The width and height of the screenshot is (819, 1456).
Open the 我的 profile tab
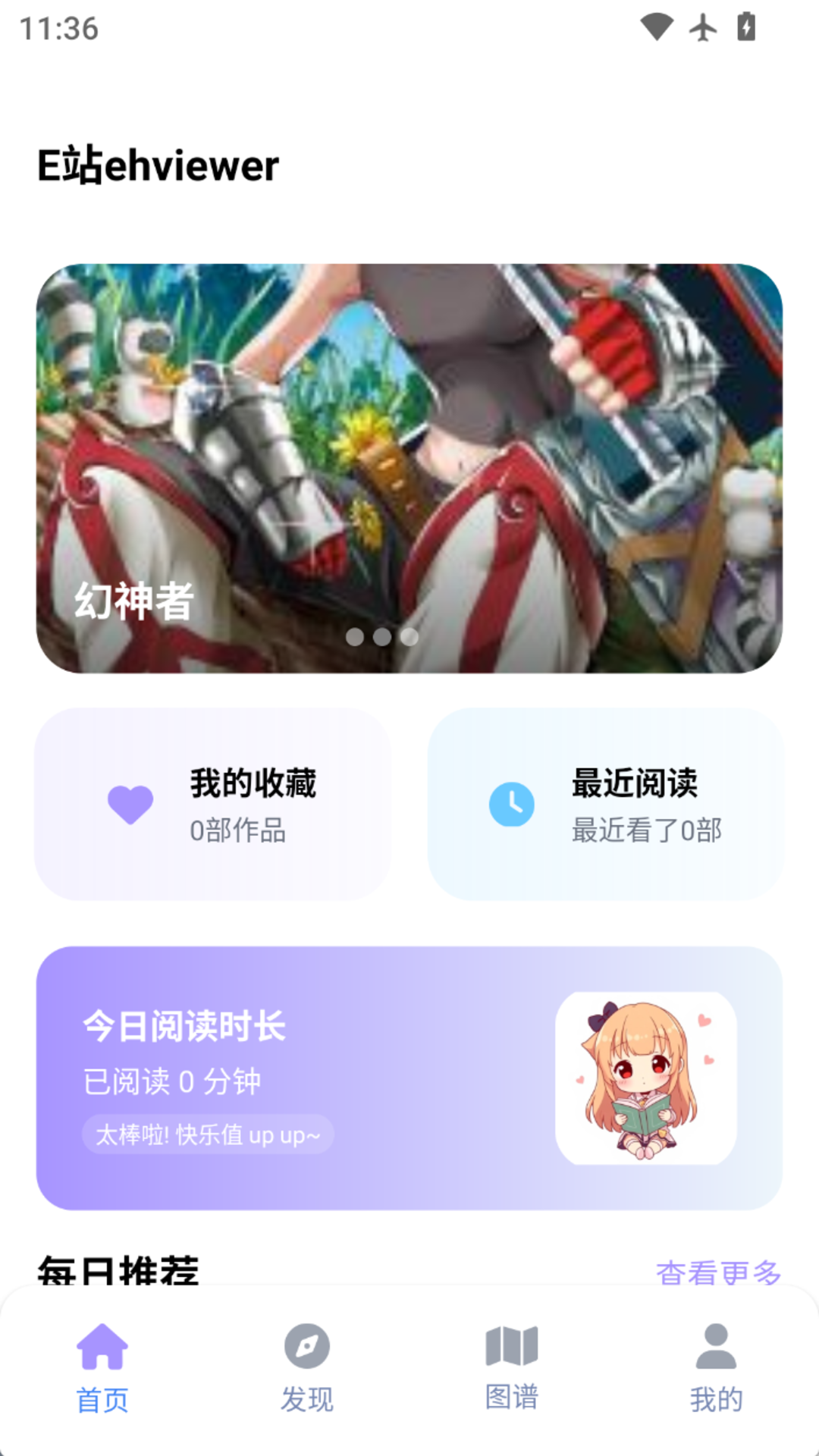(716, 1368)
